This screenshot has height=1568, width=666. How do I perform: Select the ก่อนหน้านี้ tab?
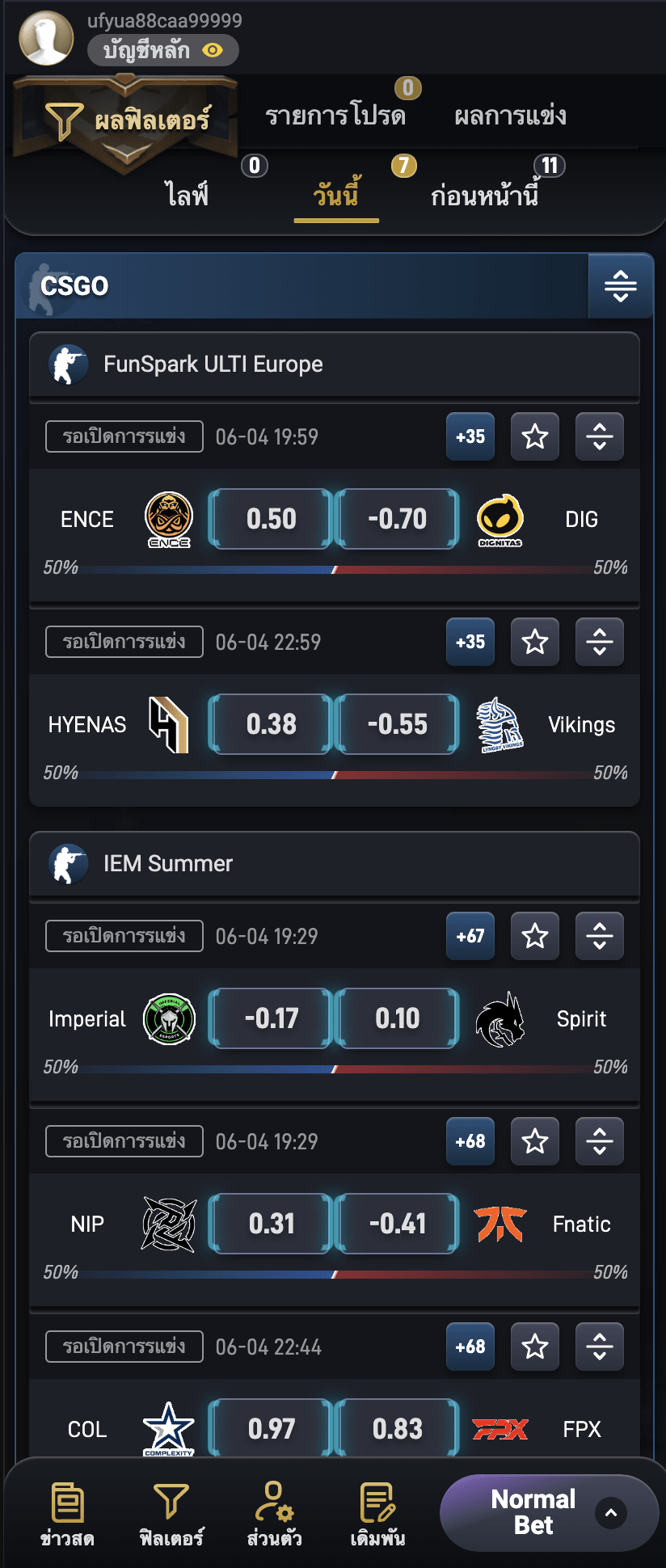(x=484, y=195)
